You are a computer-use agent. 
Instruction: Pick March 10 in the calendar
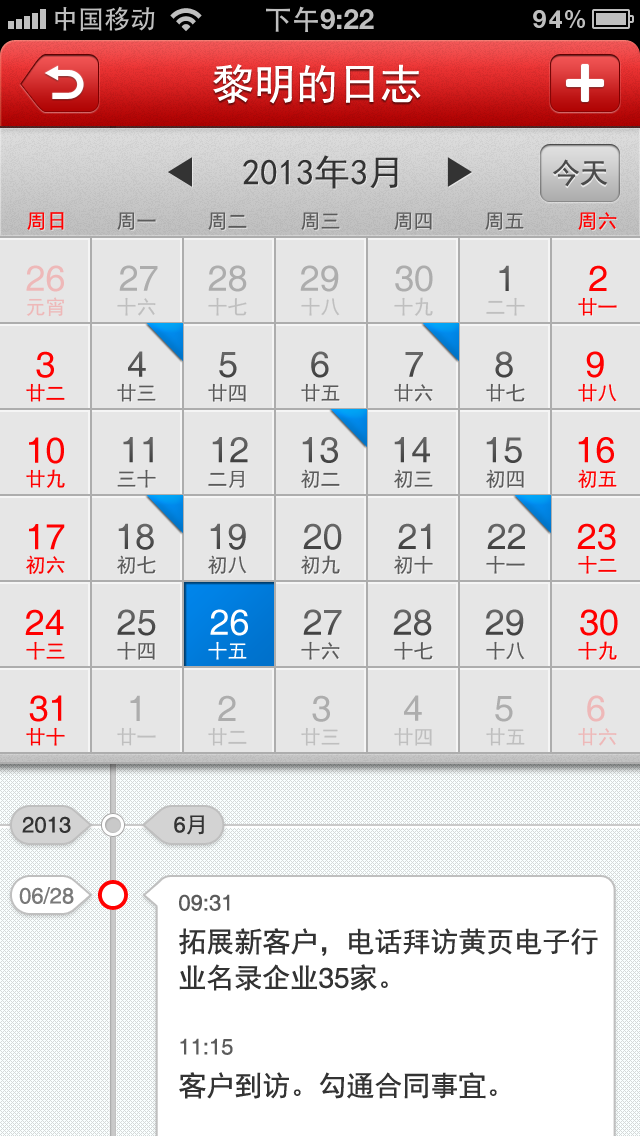click(x=45, y=453)
